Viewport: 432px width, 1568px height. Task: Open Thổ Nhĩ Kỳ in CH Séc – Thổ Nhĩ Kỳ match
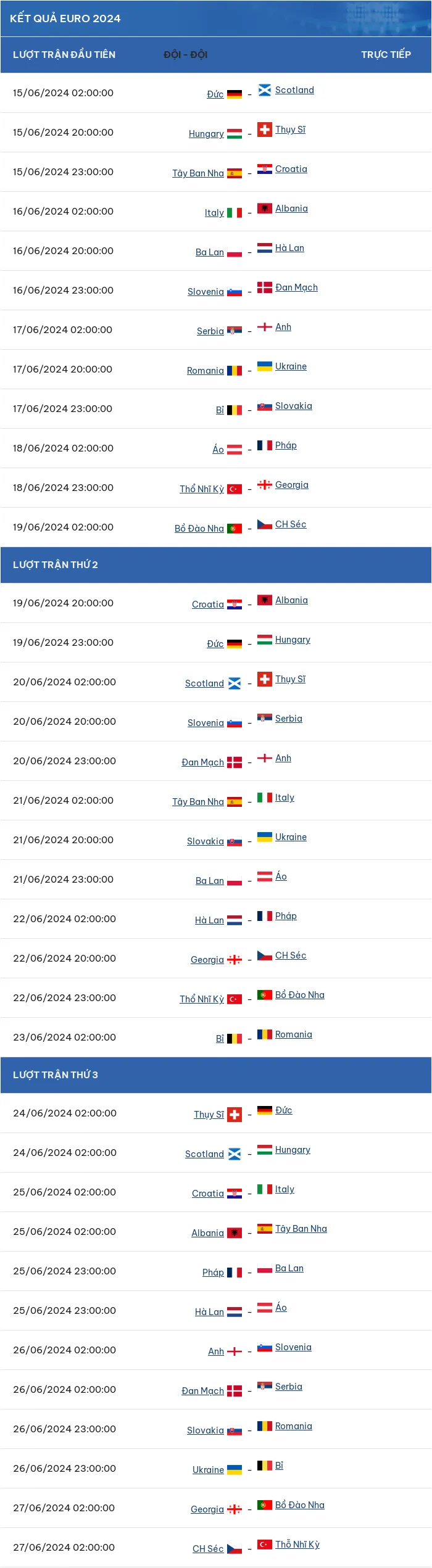(297, 1545)
